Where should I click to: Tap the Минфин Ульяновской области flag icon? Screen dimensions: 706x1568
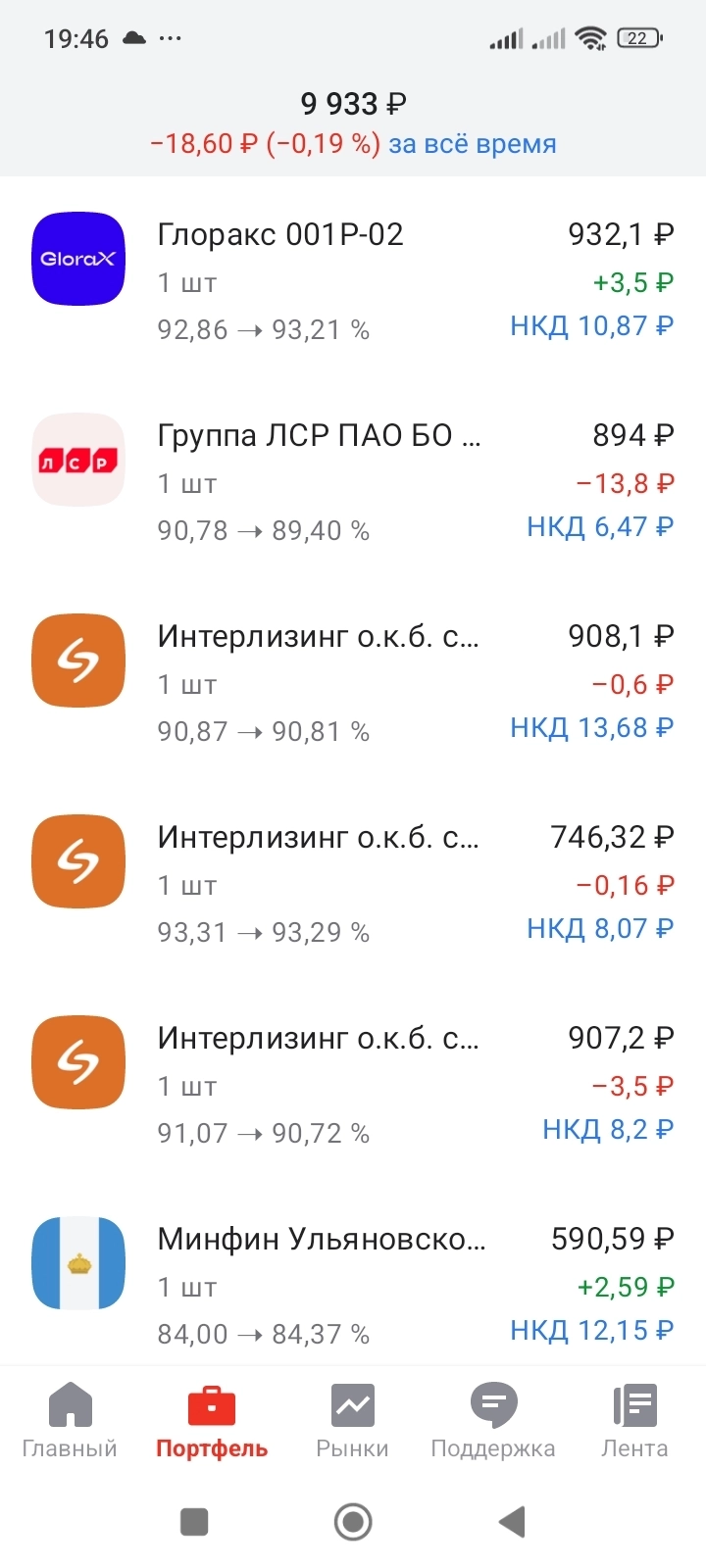coord(77,1263)
